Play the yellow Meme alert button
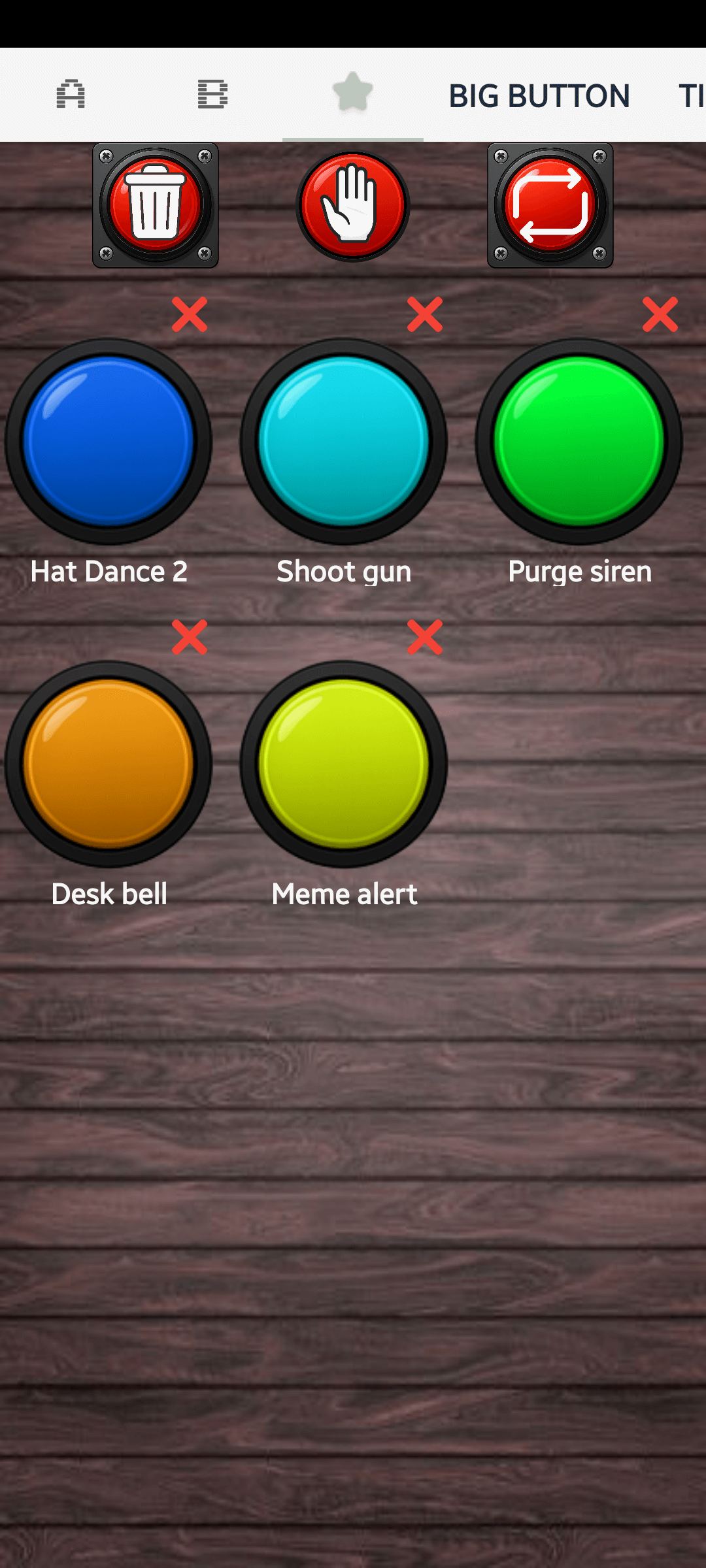This screenshot has height=1568, width=706. pos(344,763)
